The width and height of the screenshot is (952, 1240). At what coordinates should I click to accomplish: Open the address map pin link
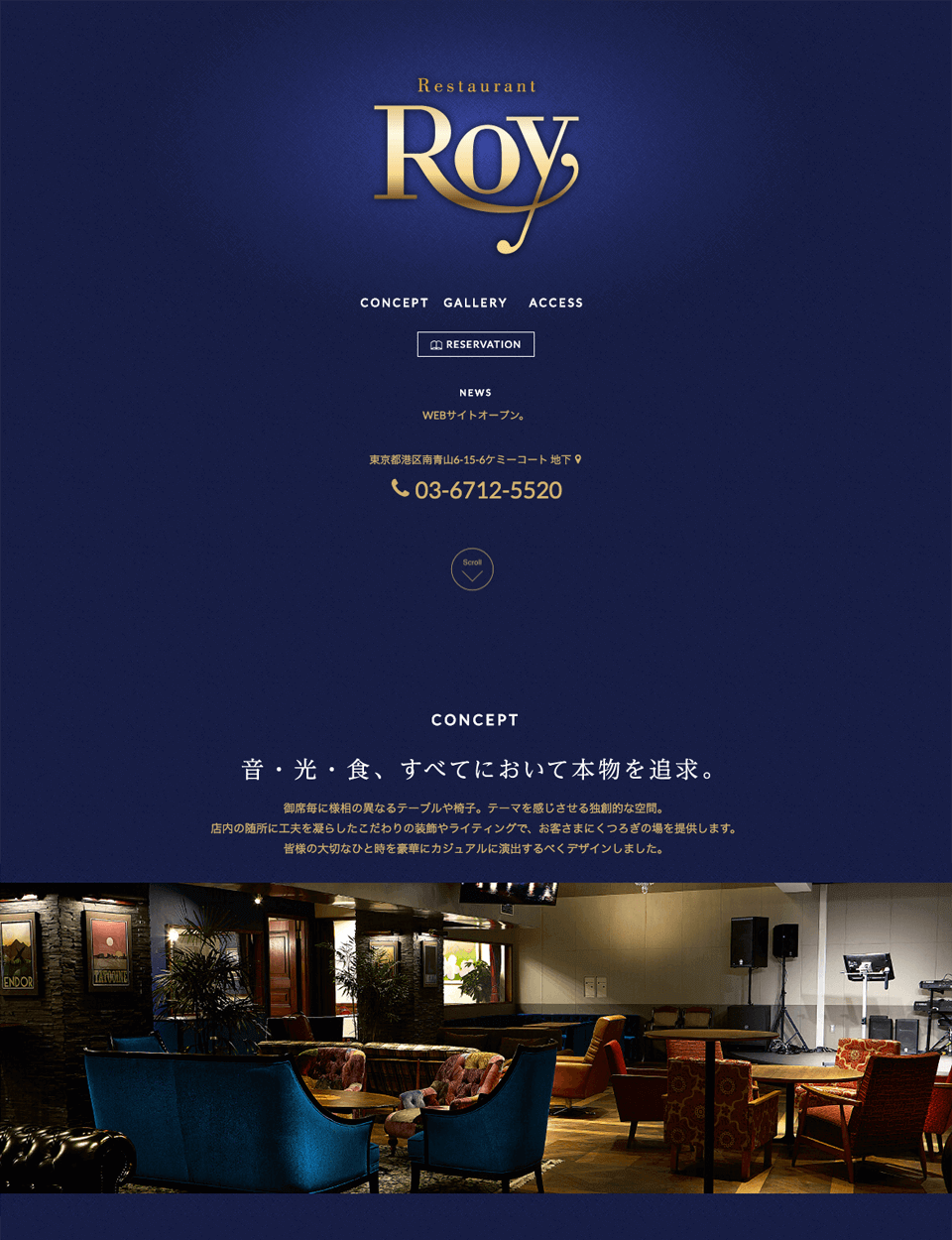tap(578, 459)
